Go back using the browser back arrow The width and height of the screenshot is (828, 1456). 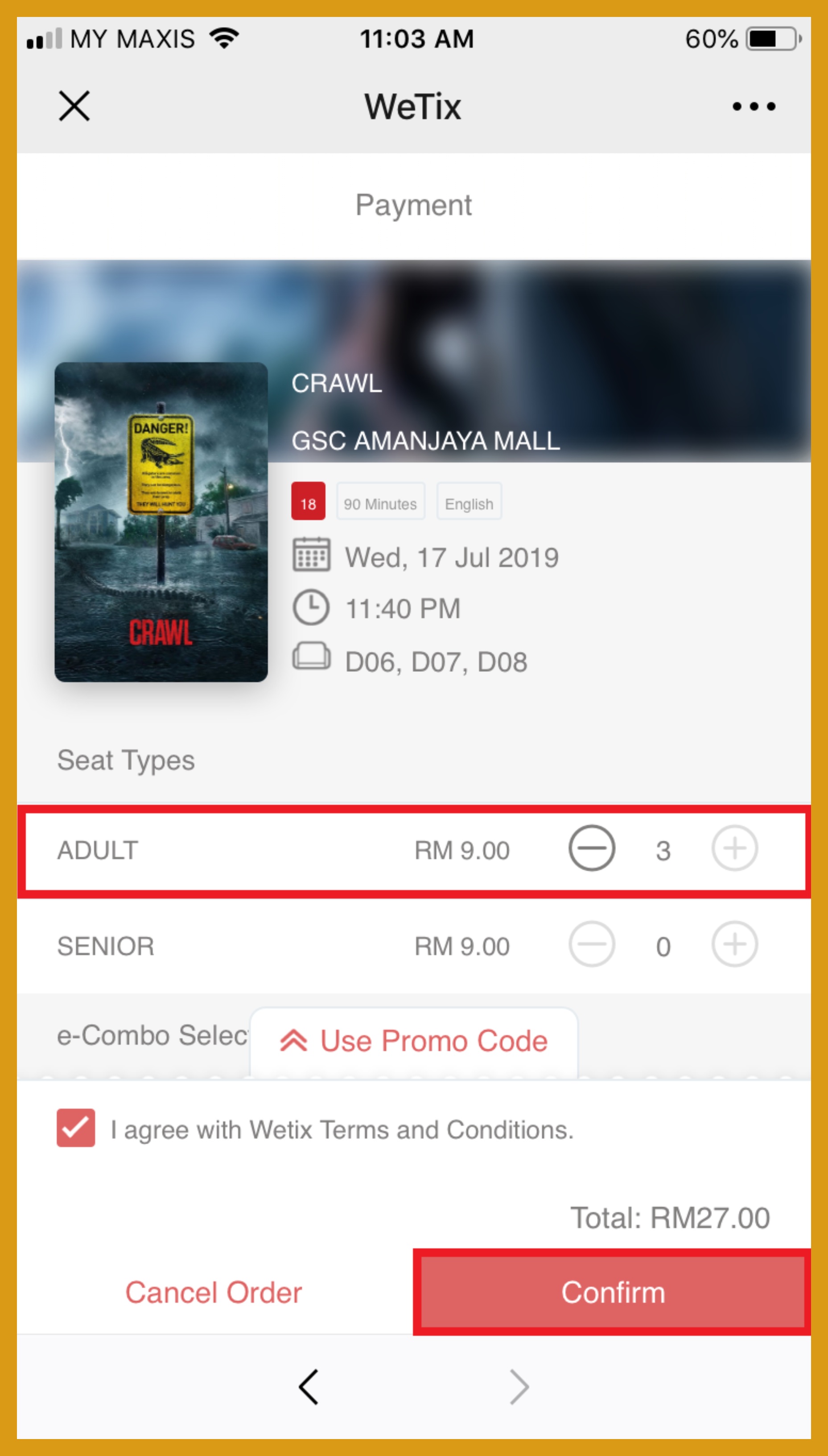pos(308,1386)
